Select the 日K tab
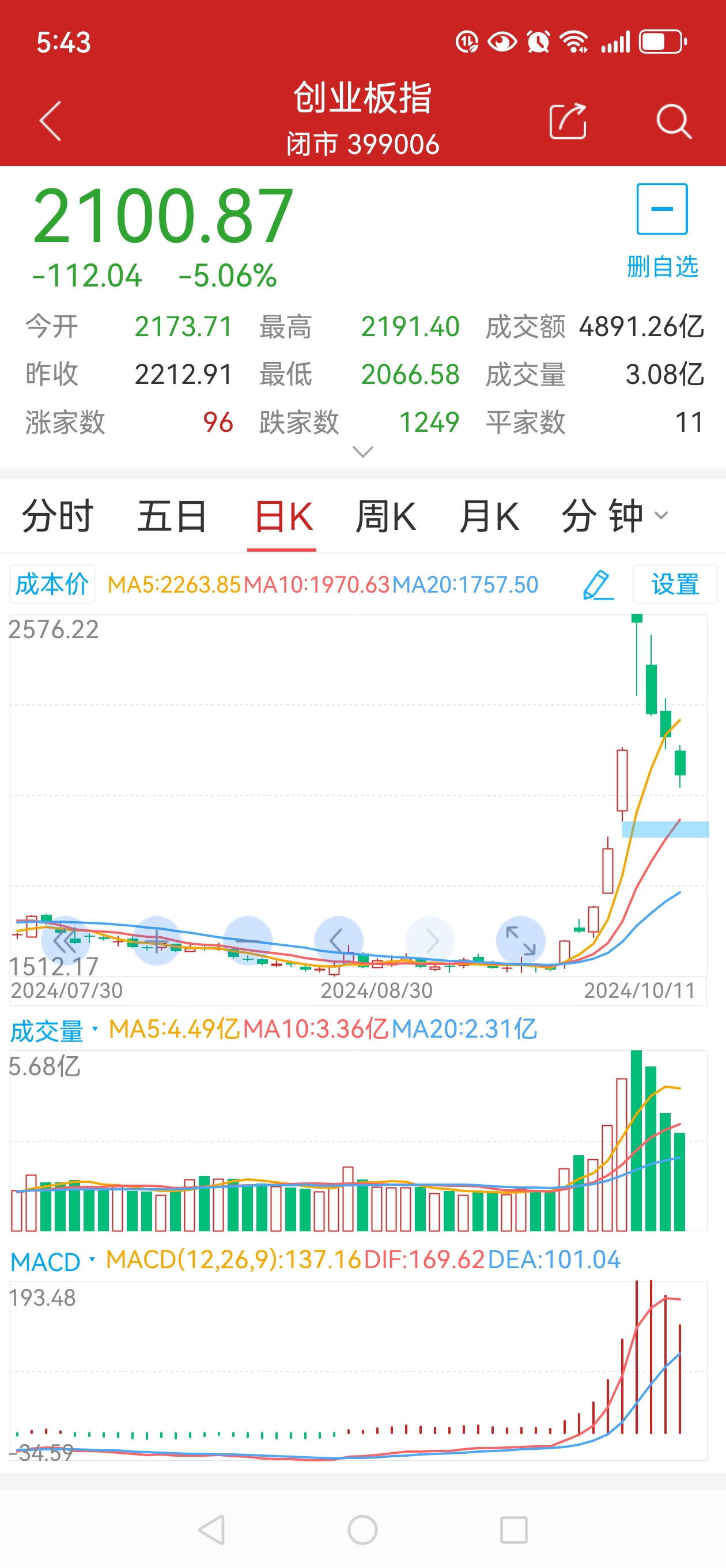Screen dimensions: 726x1568 [x=283, y=515]
